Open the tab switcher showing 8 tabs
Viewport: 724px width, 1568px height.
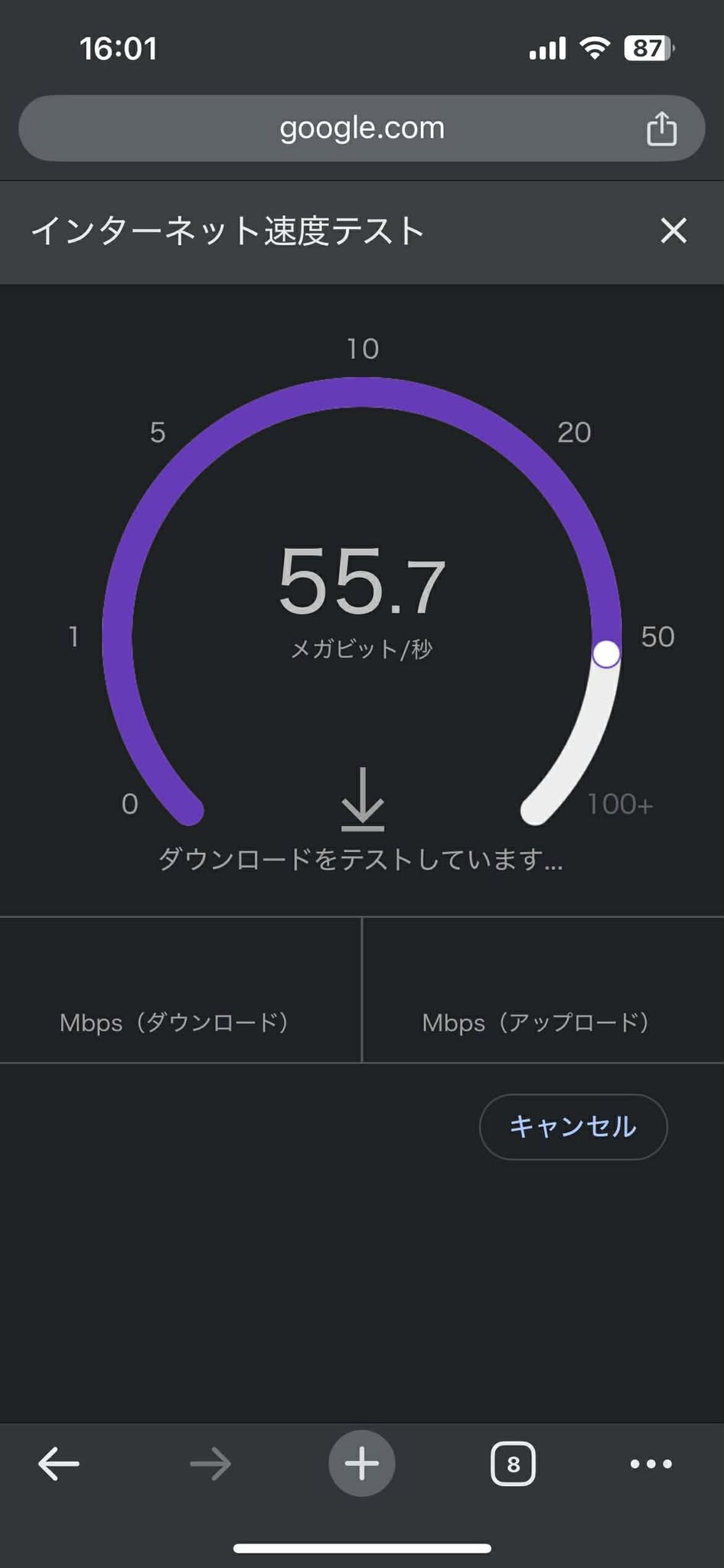point(513,1464)
